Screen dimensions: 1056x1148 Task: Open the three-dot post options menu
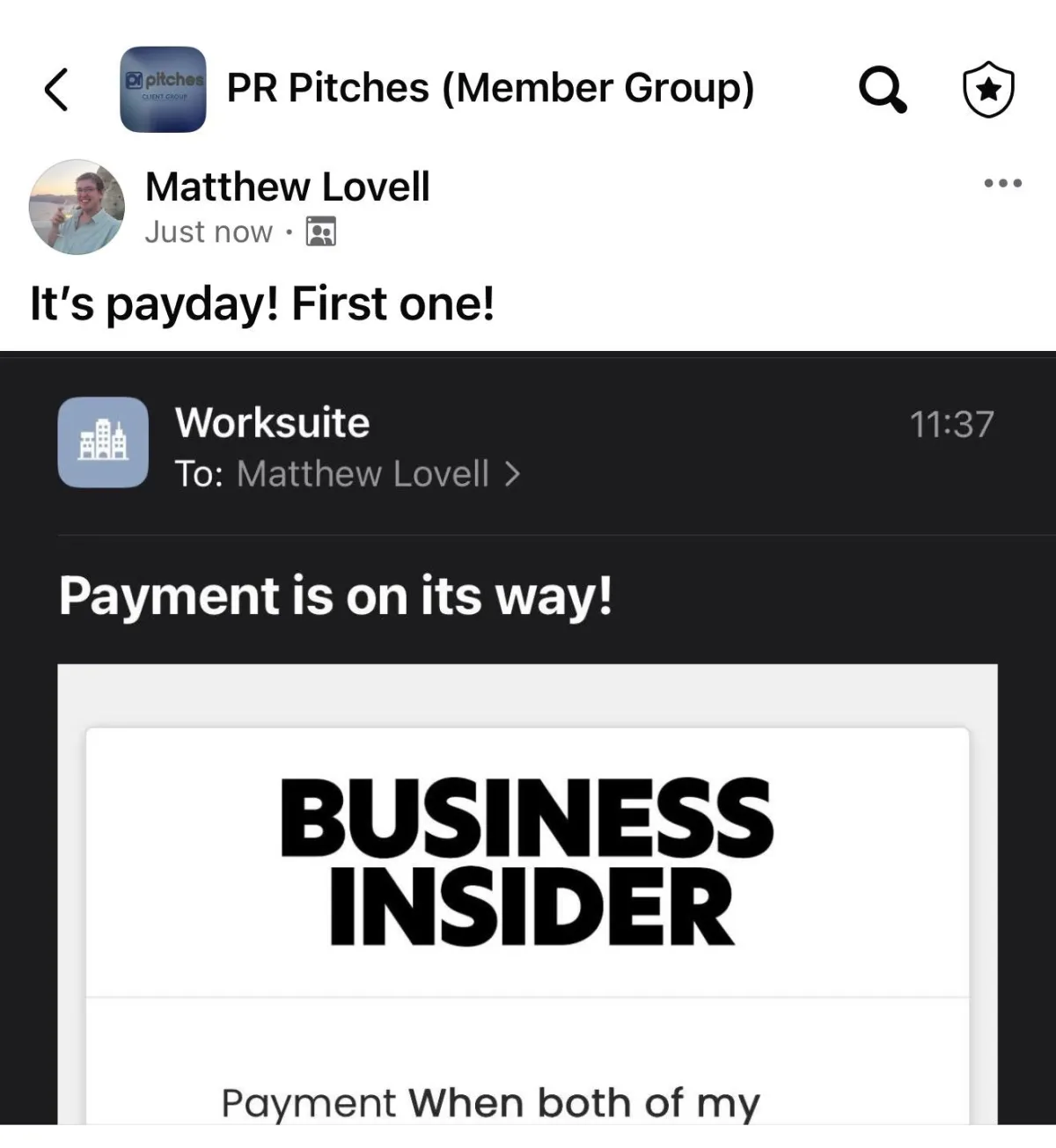pyautogui.click(x=1002, y=184)
